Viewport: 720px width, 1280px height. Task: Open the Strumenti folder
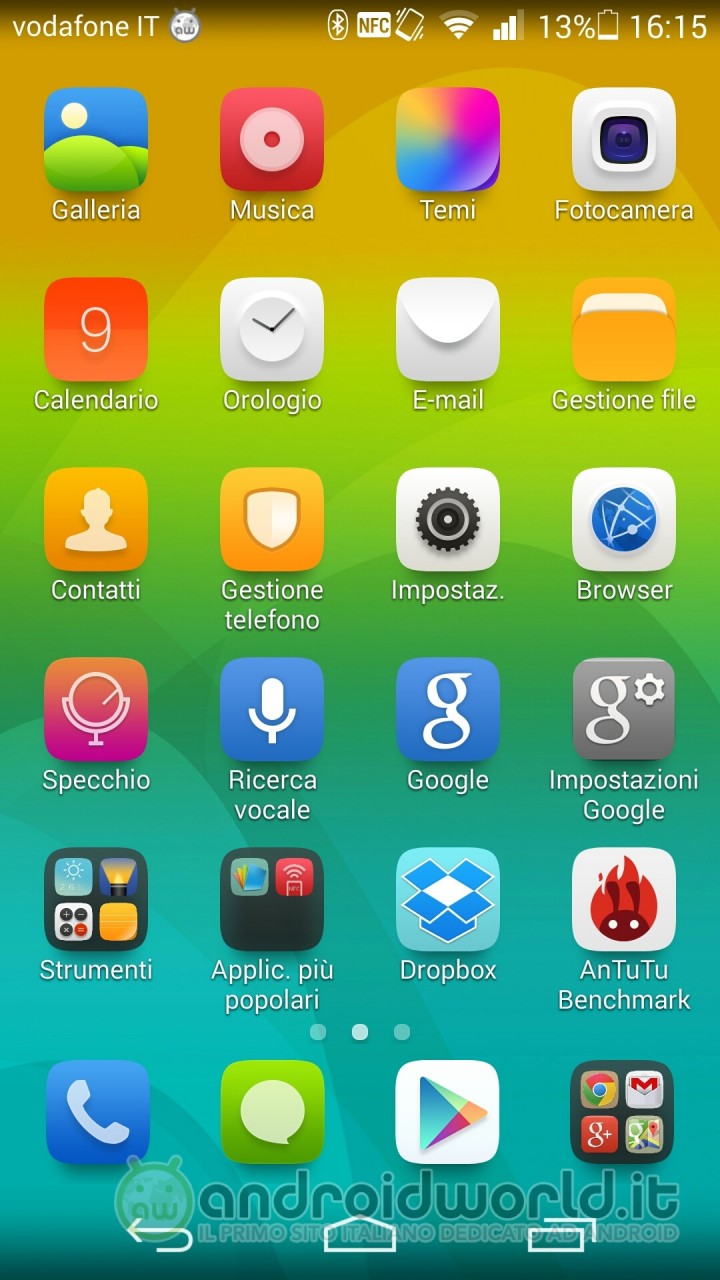pos(95,898)
